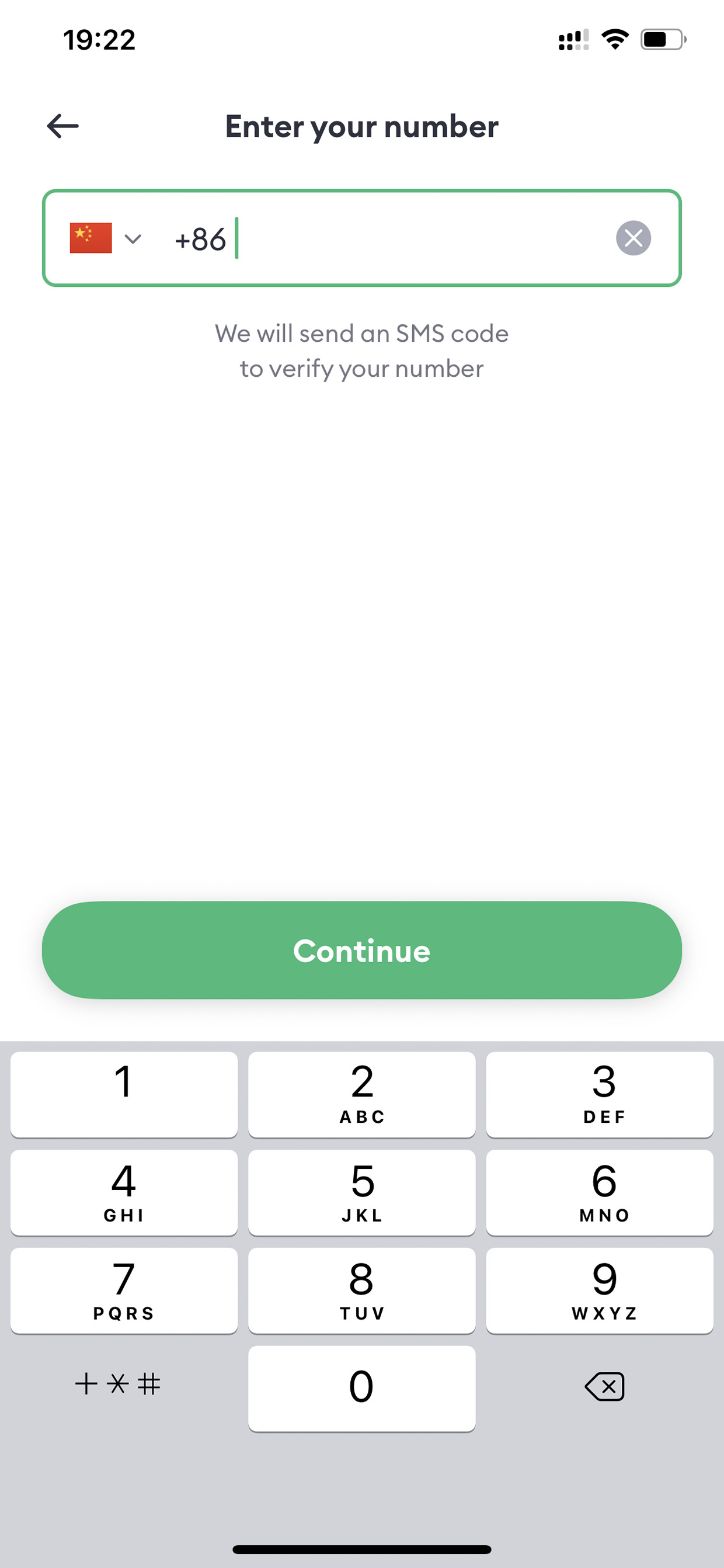This screenshot has width=724, height=1568.
Task: Open the country code dropdown
Action: tap(106, 238)
